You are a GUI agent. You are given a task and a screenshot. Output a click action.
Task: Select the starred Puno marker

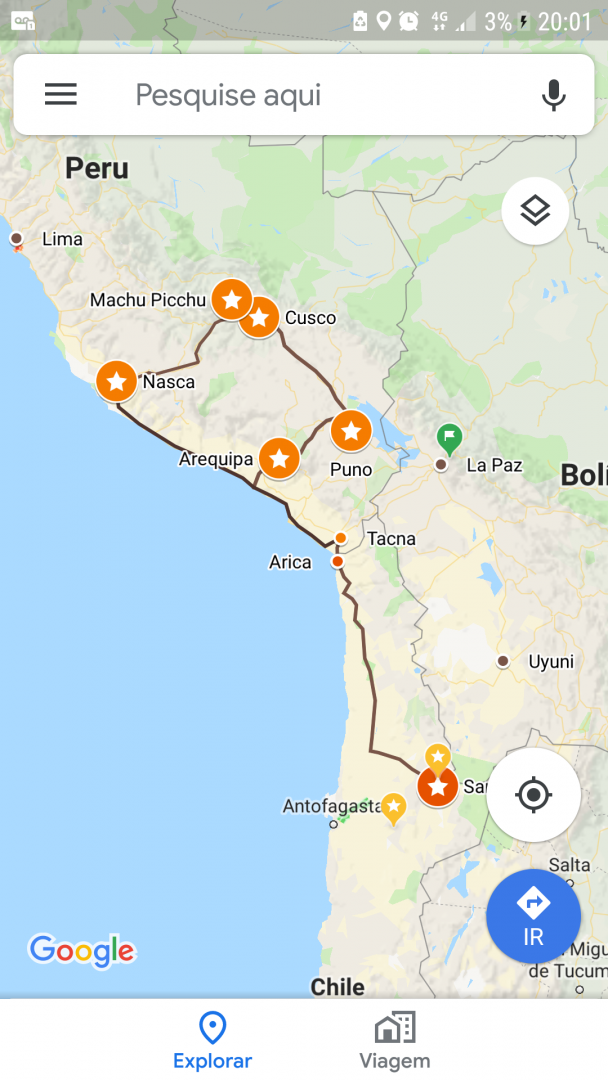point(351,431)
